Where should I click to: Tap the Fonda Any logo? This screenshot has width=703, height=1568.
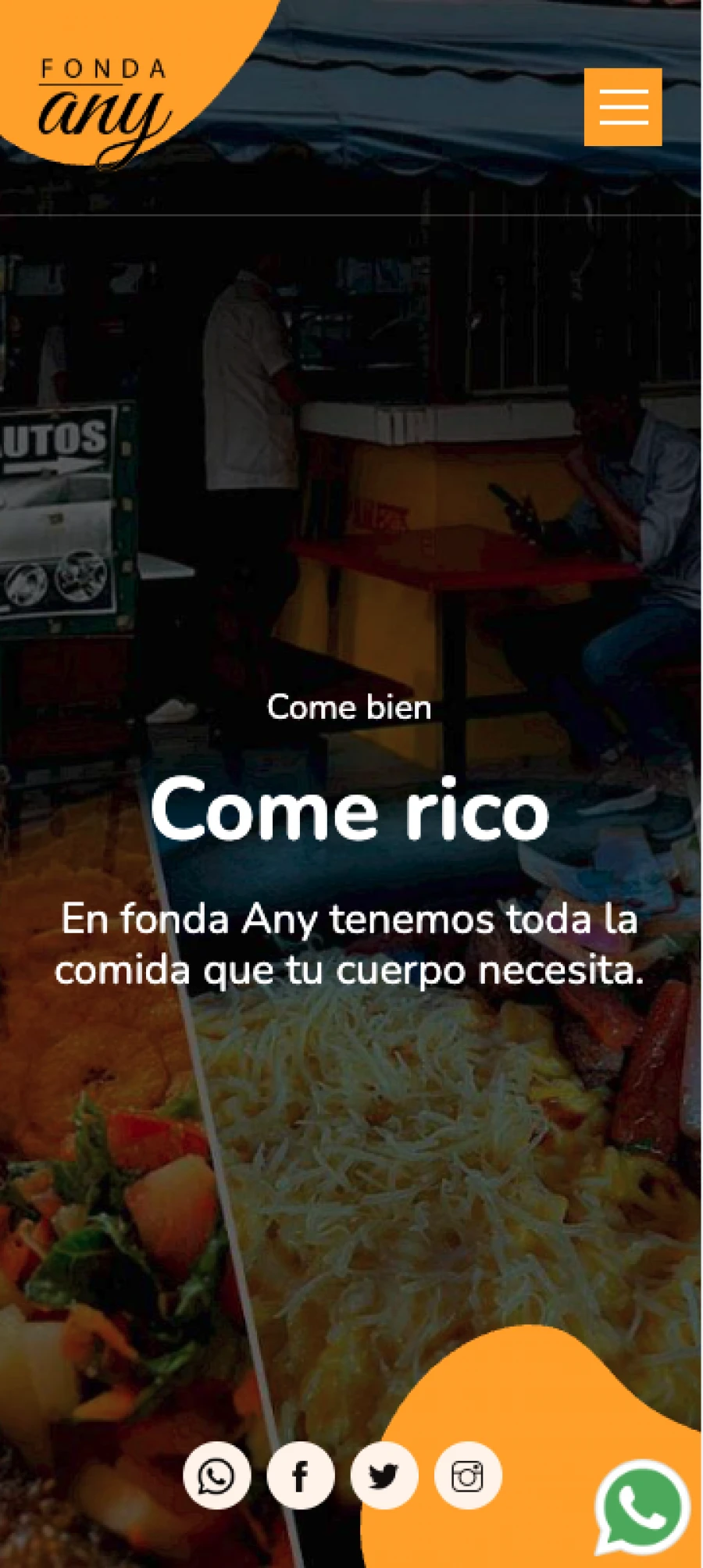click(105, 113)
